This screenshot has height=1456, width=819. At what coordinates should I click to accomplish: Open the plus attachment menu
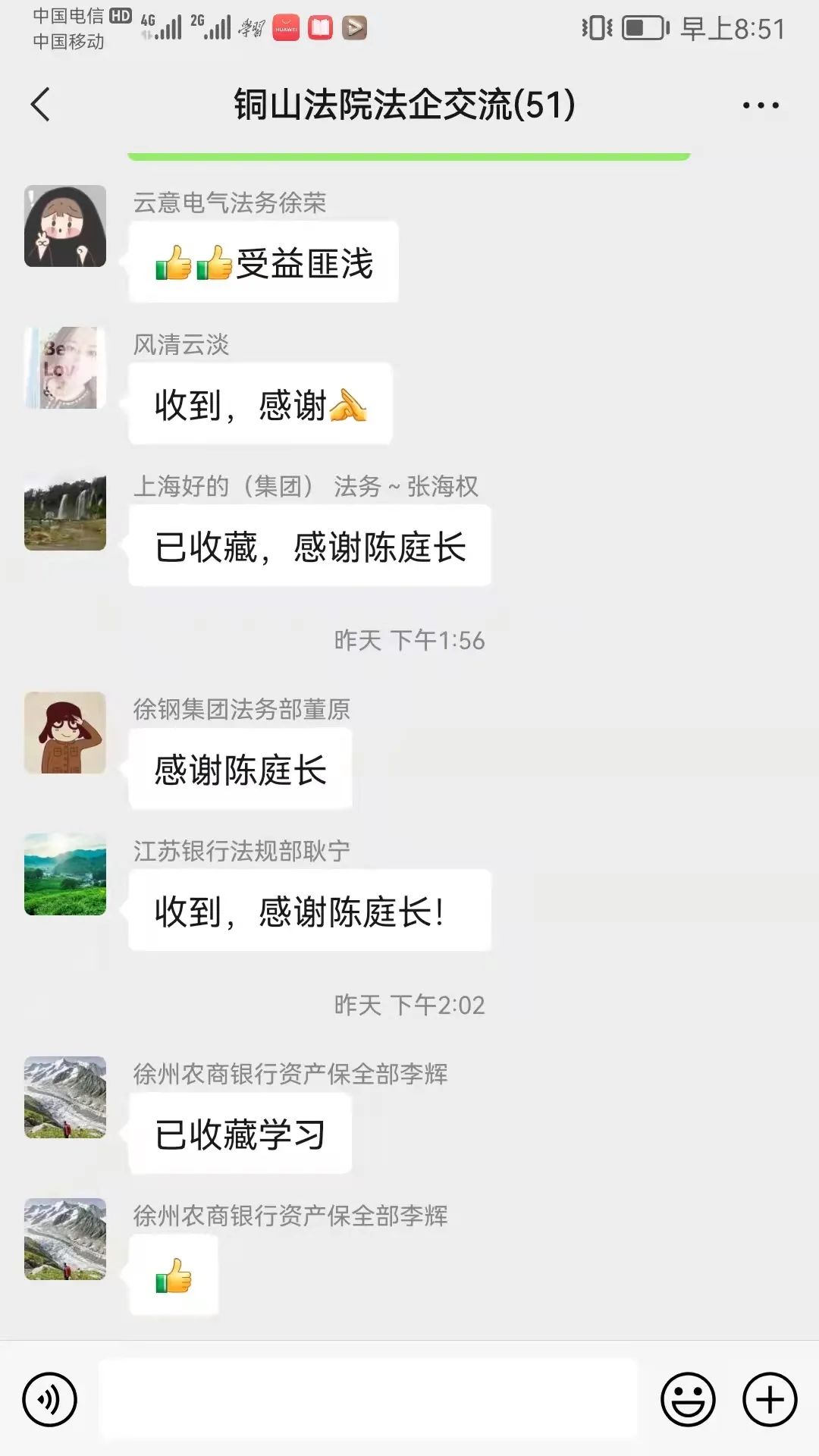pyautogui.click(x=769, y=1399)
